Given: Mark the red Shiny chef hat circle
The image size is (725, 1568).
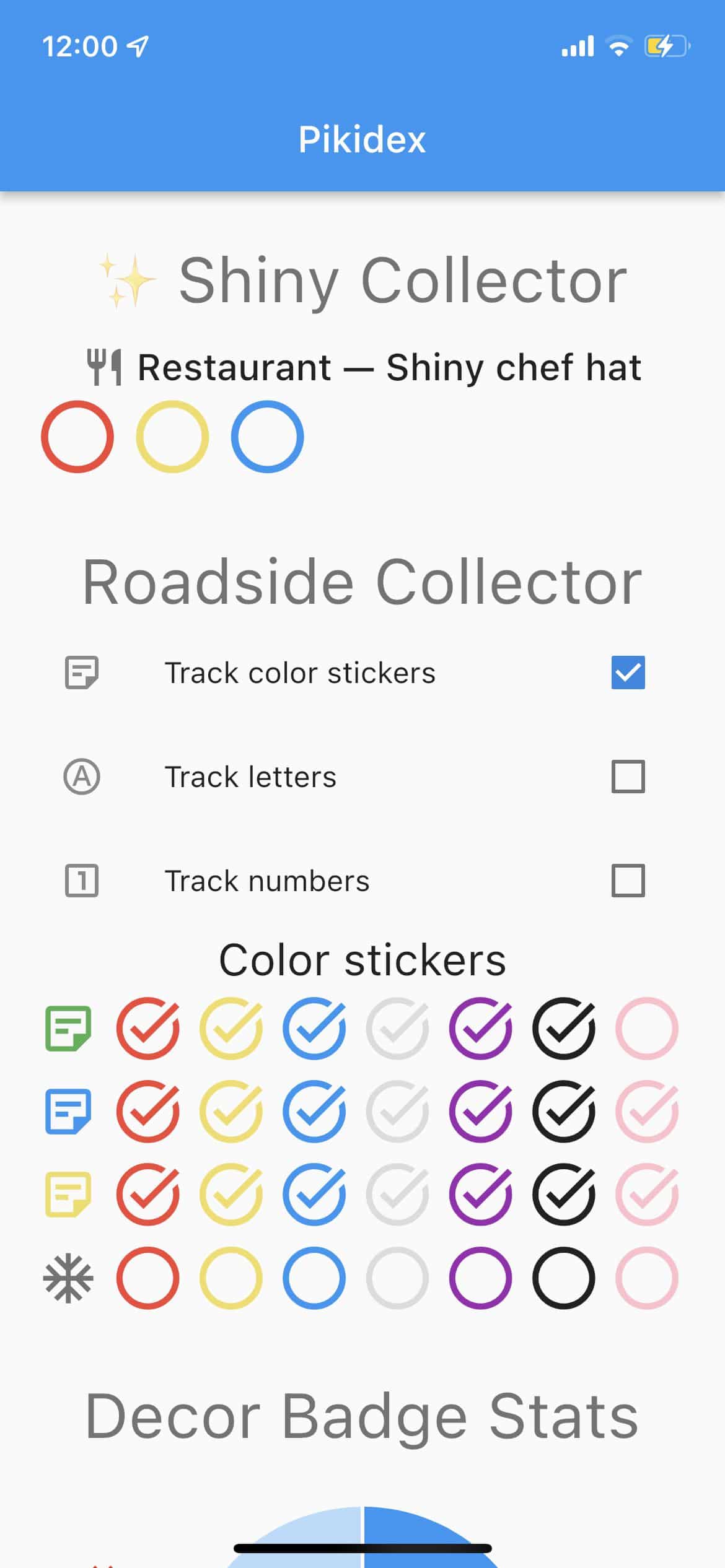Looking at the screenshot, I should click(x=77, y=437).
